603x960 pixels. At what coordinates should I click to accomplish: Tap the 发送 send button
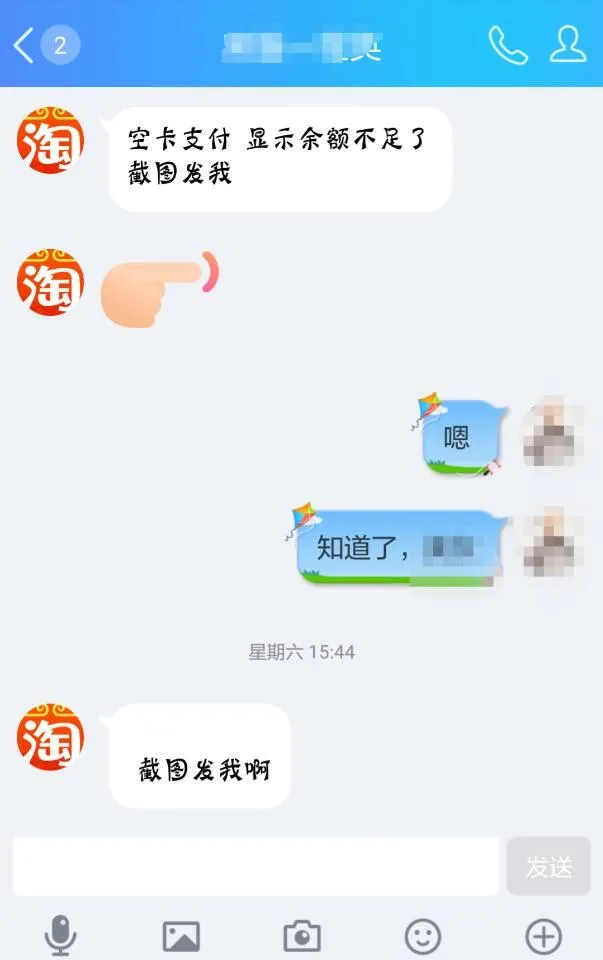click(548, 867)
